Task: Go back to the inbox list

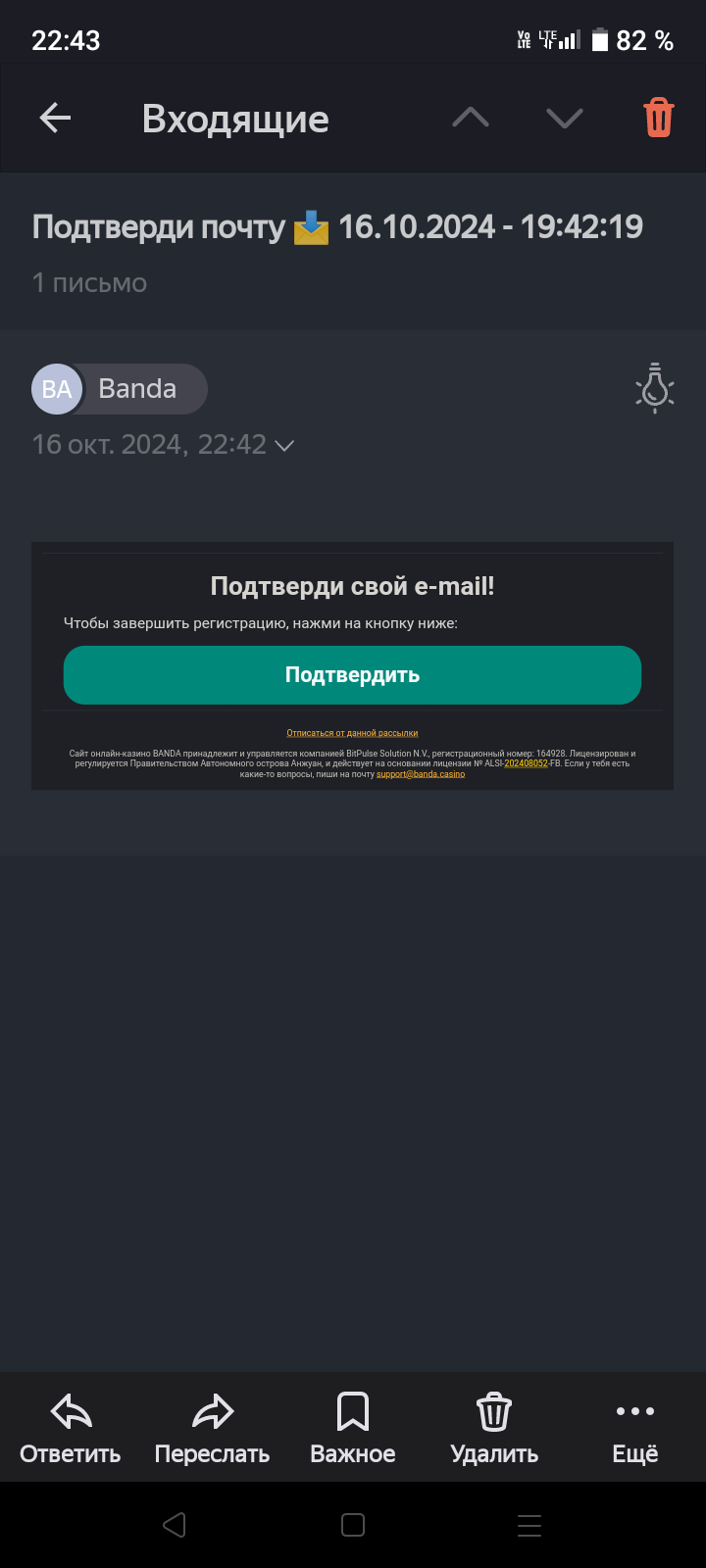Action: tap(55, 119)
